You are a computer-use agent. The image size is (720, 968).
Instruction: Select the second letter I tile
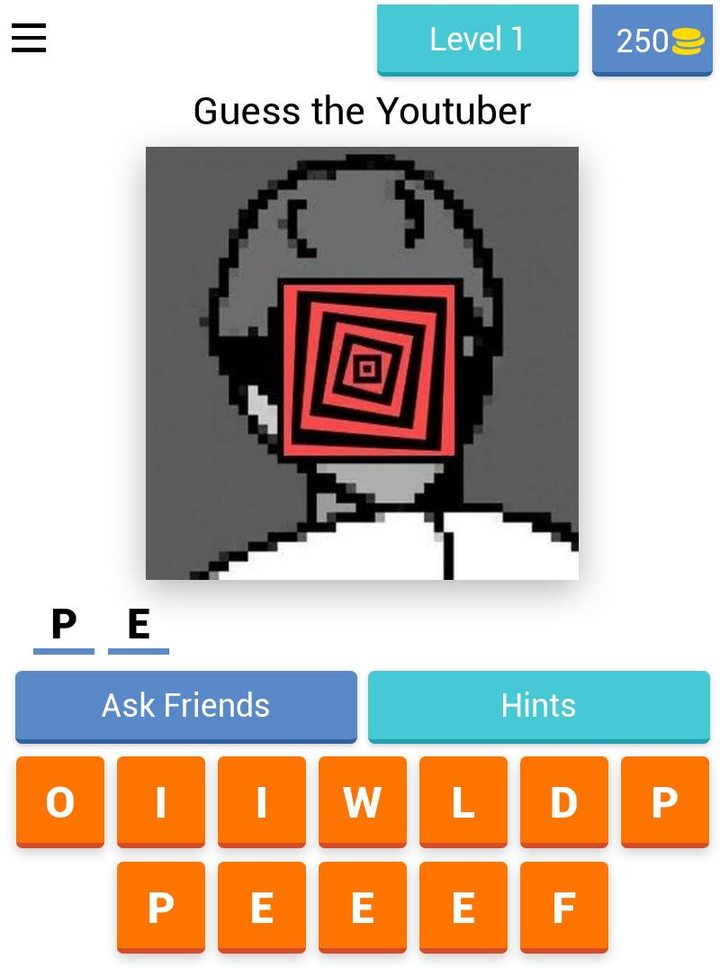261,802
